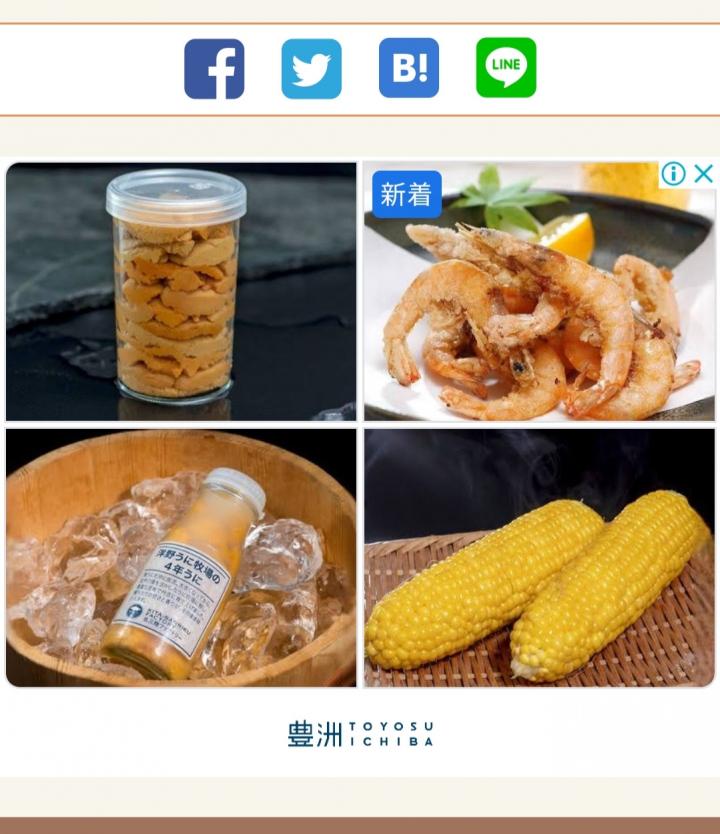This screenshot has height=834, width=720.
Task: Share this page on Facebook
Action: (x=214, y=69)
